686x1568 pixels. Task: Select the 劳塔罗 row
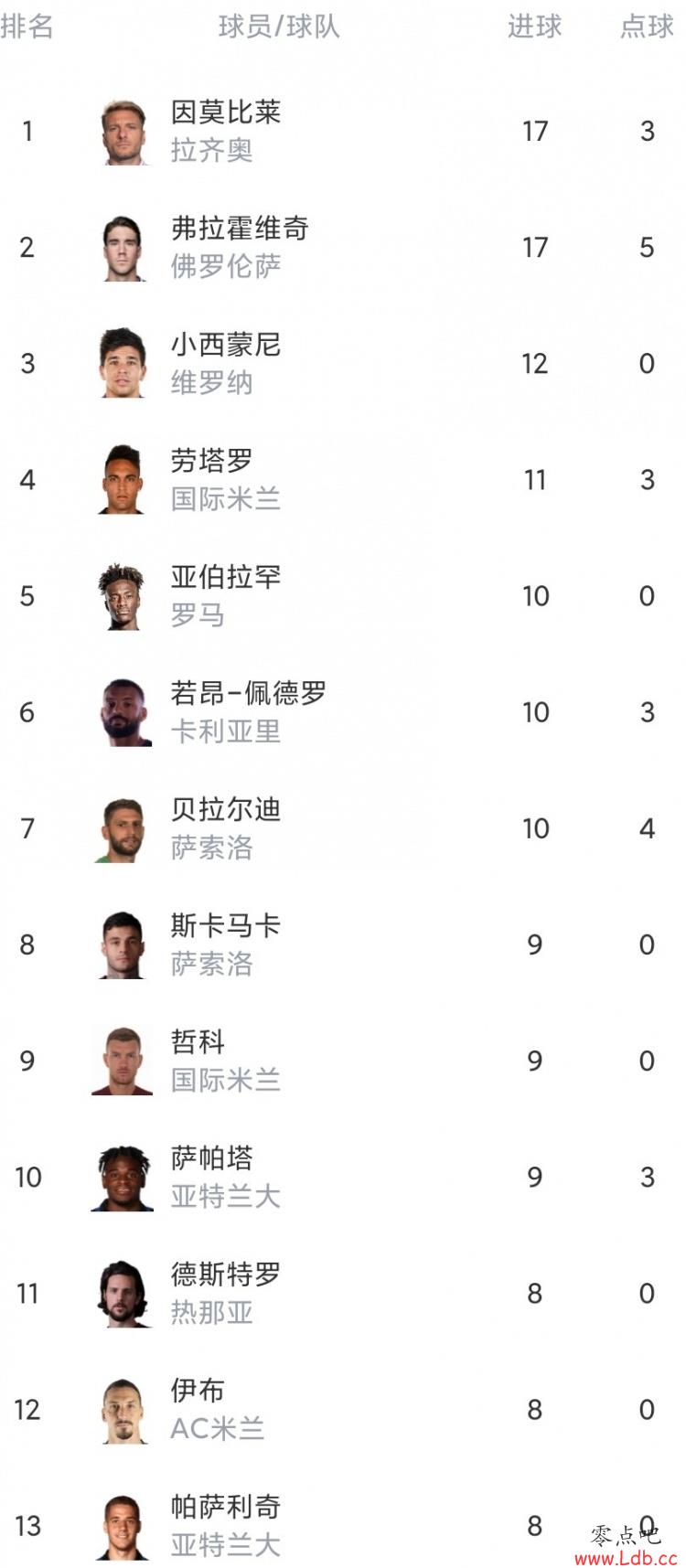click(x=343, y=480)
